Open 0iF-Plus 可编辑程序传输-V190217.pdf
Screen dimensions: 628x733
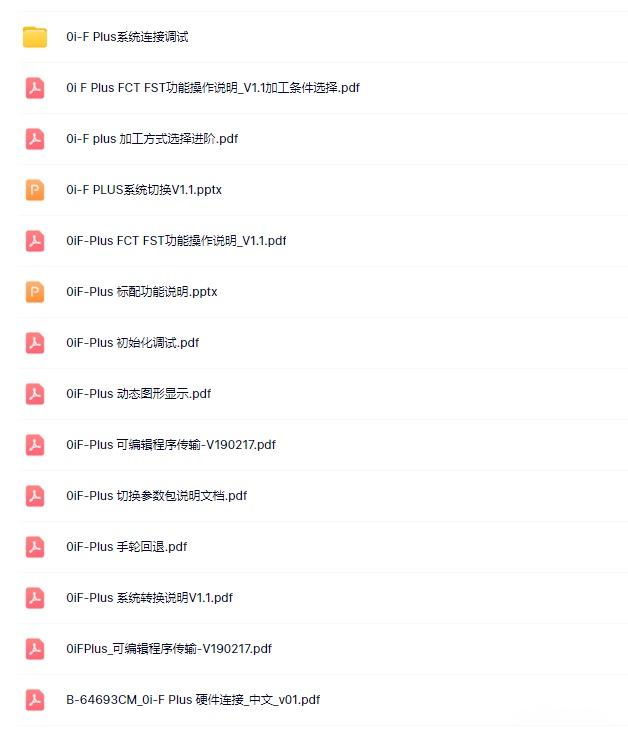[x=170, y=445]
